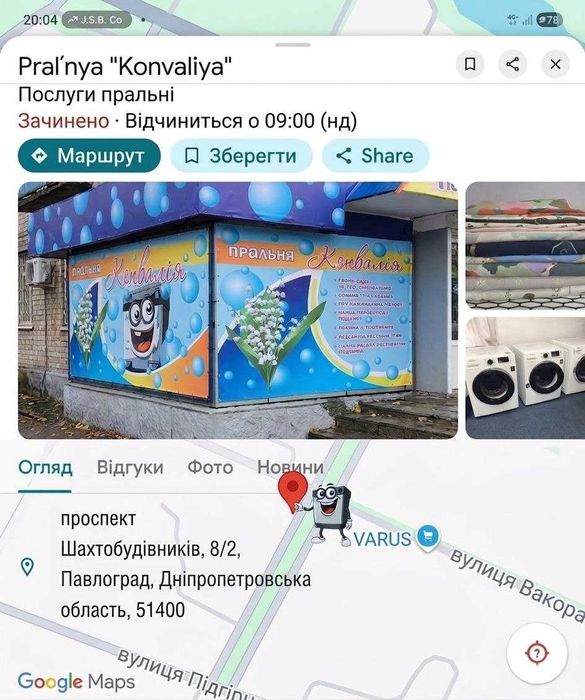
Task: Open the photo of washing machines
Action: pos(525,378)
